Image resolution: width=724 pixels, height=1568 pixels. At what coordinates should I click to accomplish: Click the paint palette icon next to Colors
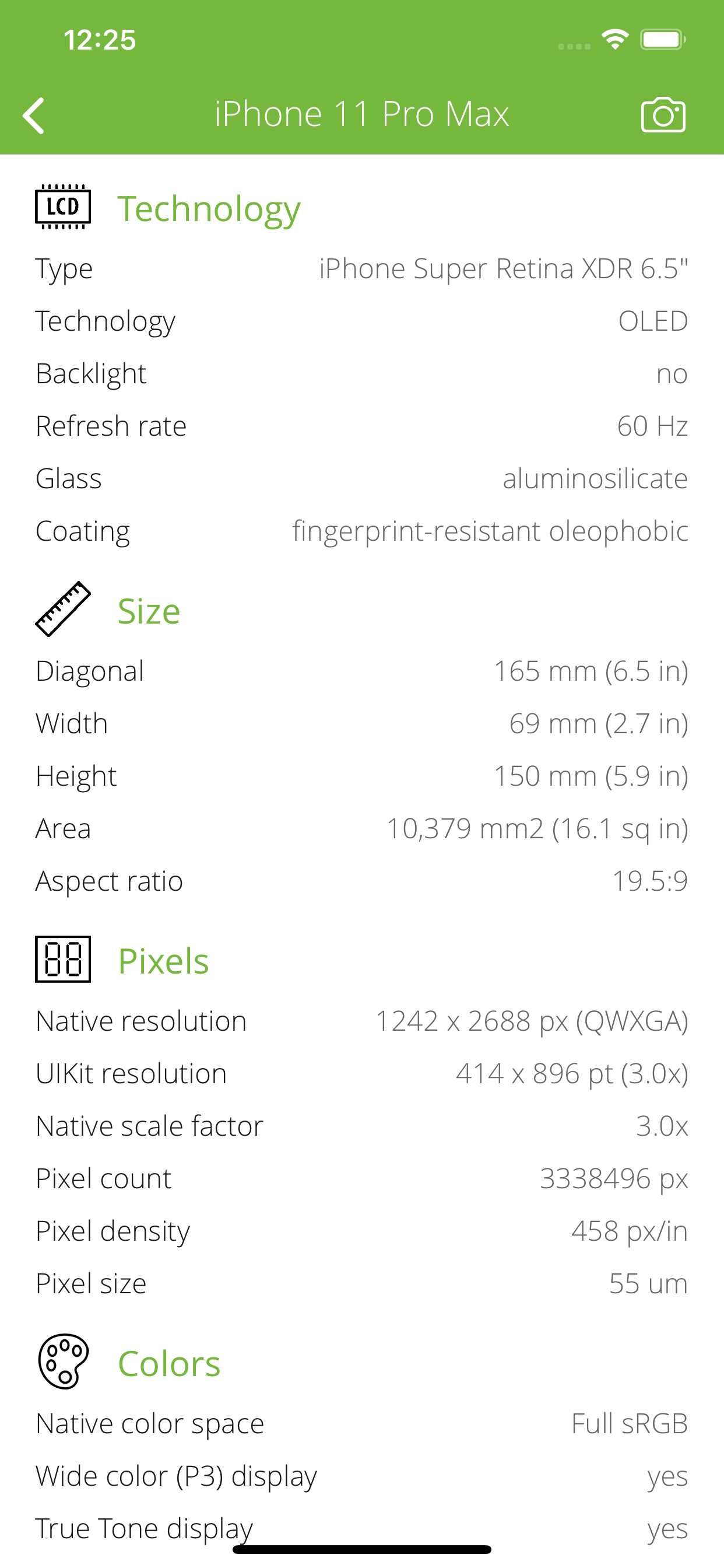point(63,1362)
